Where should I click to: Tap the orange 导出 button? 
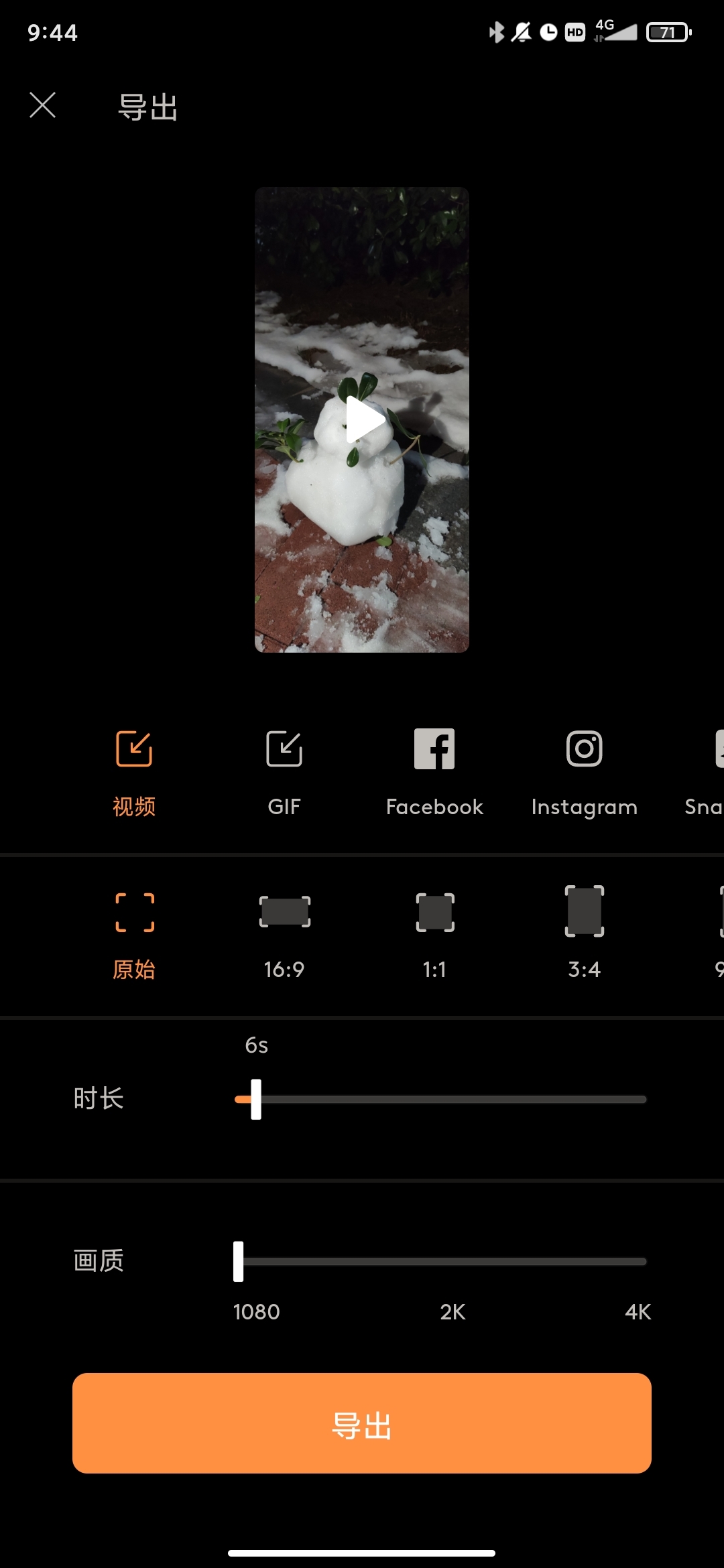coord(362,1423)
